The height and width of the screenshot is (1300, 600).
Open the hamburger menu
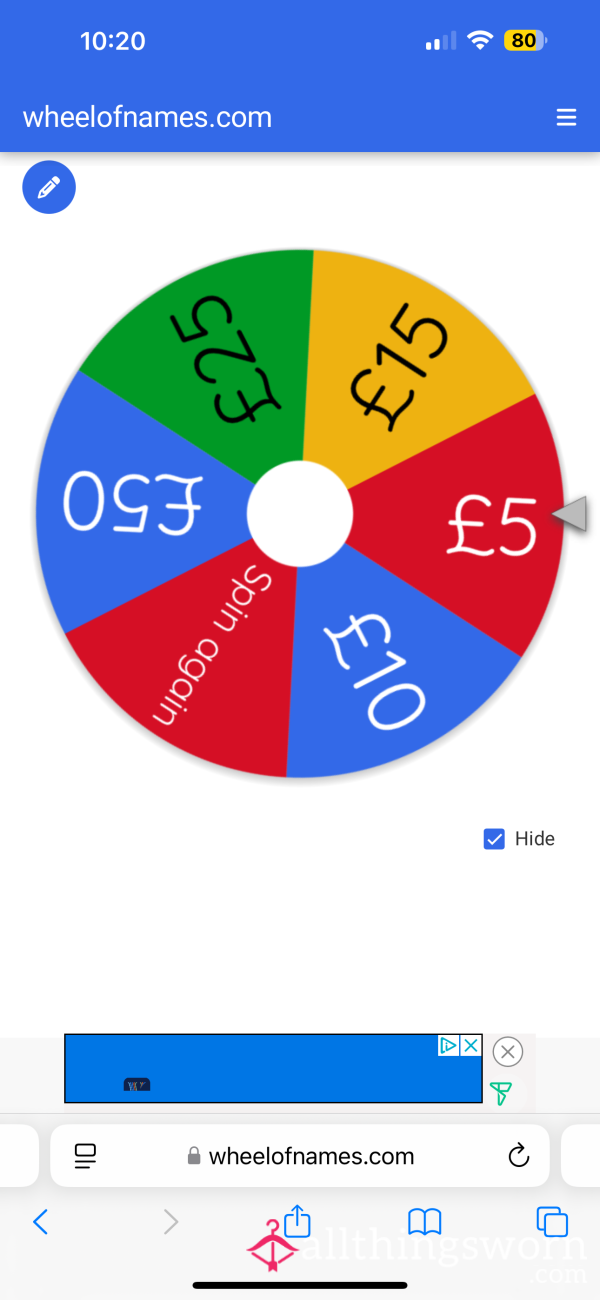pos(566,118)
